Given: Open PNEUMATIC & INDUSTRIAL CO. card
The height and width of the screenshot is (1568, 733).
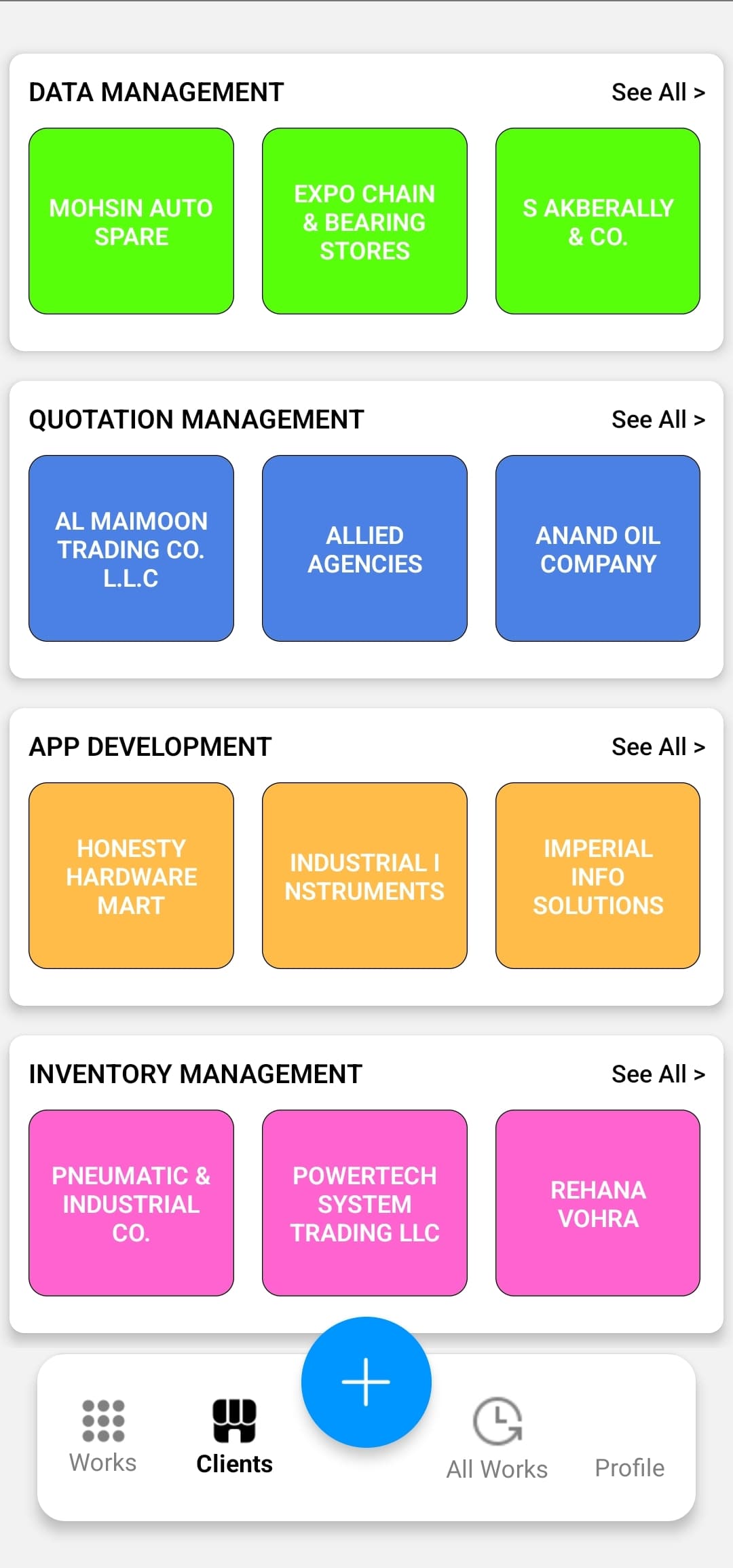Looking at the screenshot, I should pyautogui.click(x=131, y=1203).
